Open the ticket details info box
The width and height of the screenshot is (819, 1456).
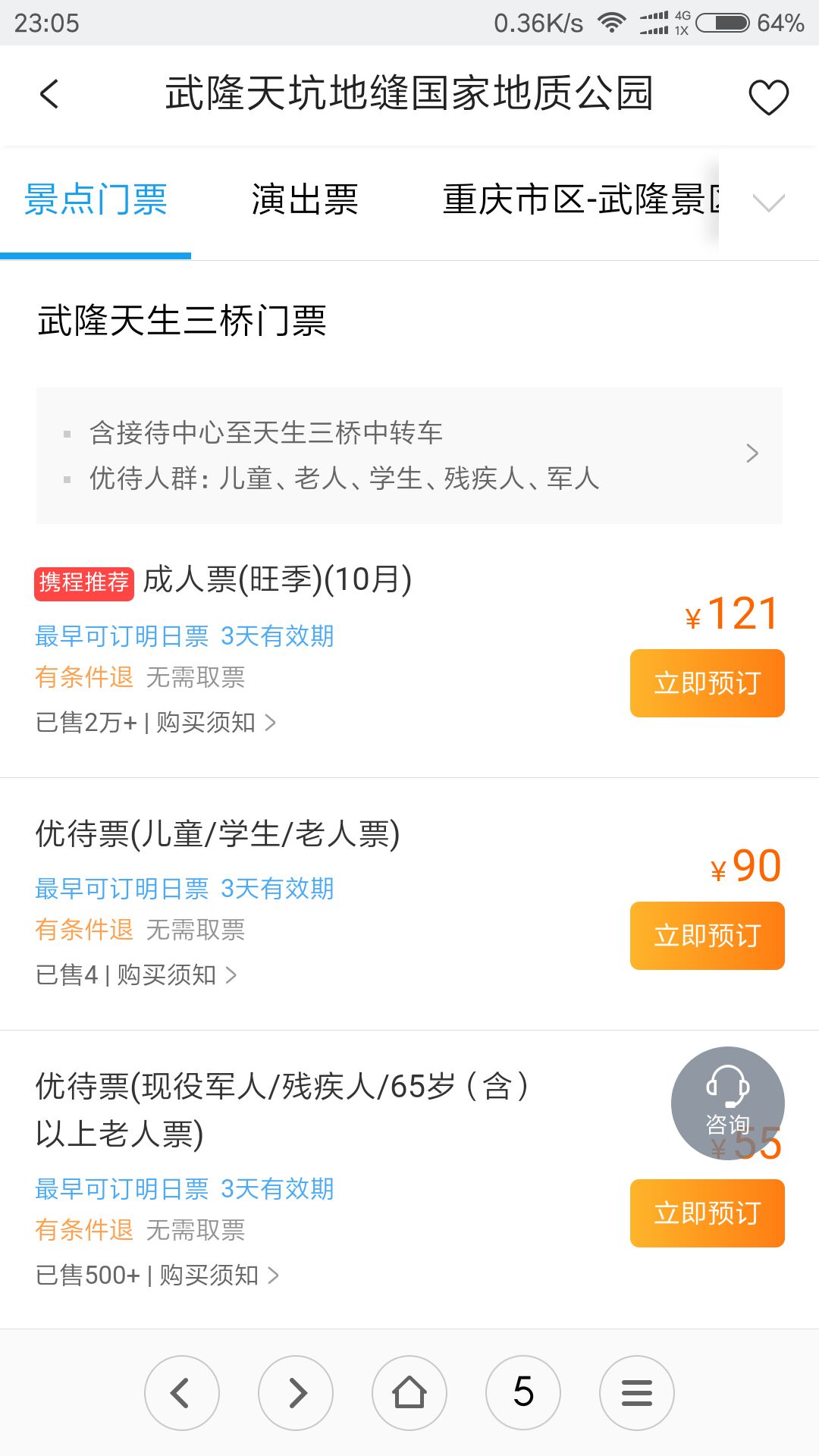pyautogui.click(x=409, y=455)
